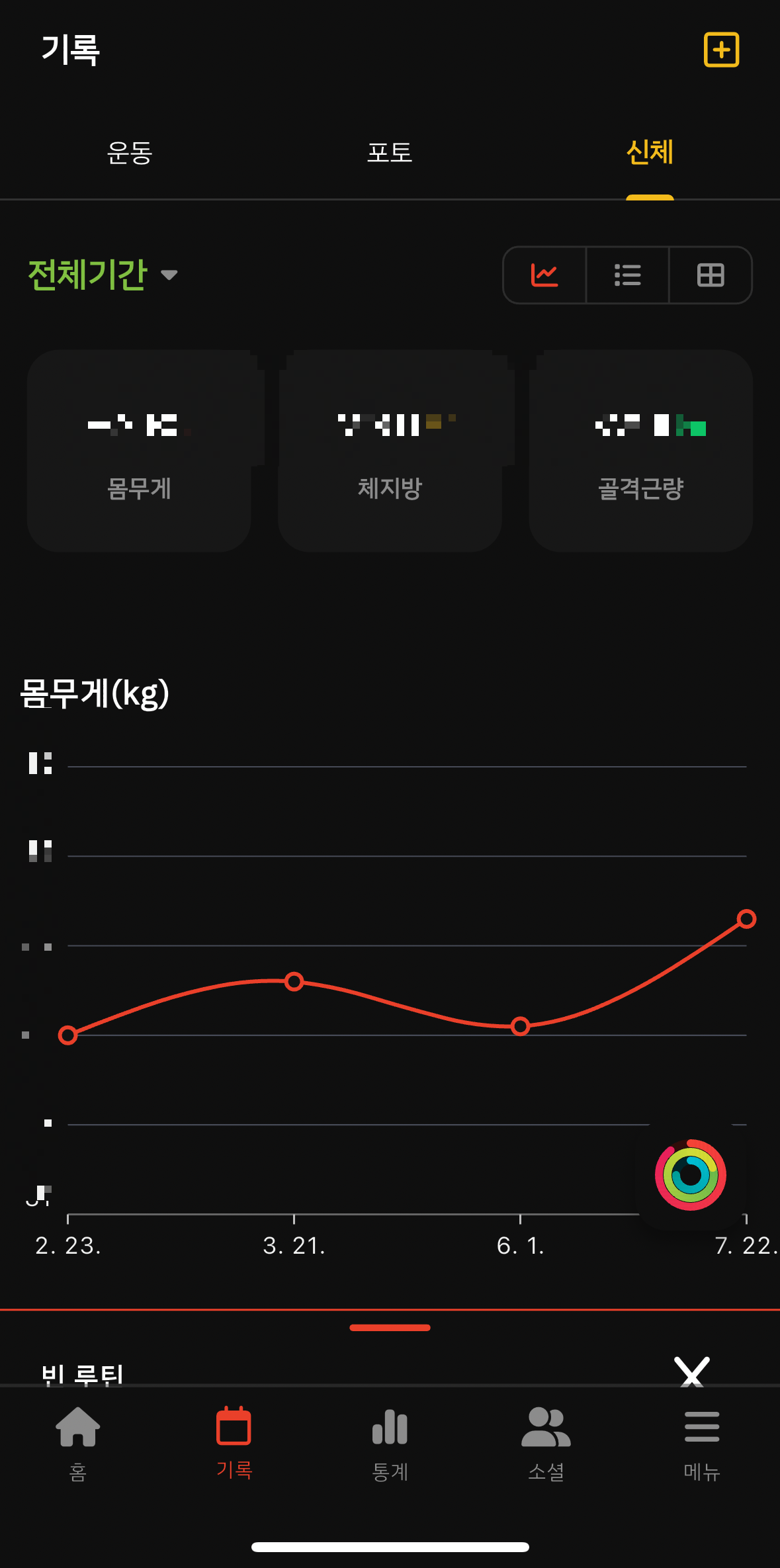Tap the 7. 22. data point

(x=746, y=919)
